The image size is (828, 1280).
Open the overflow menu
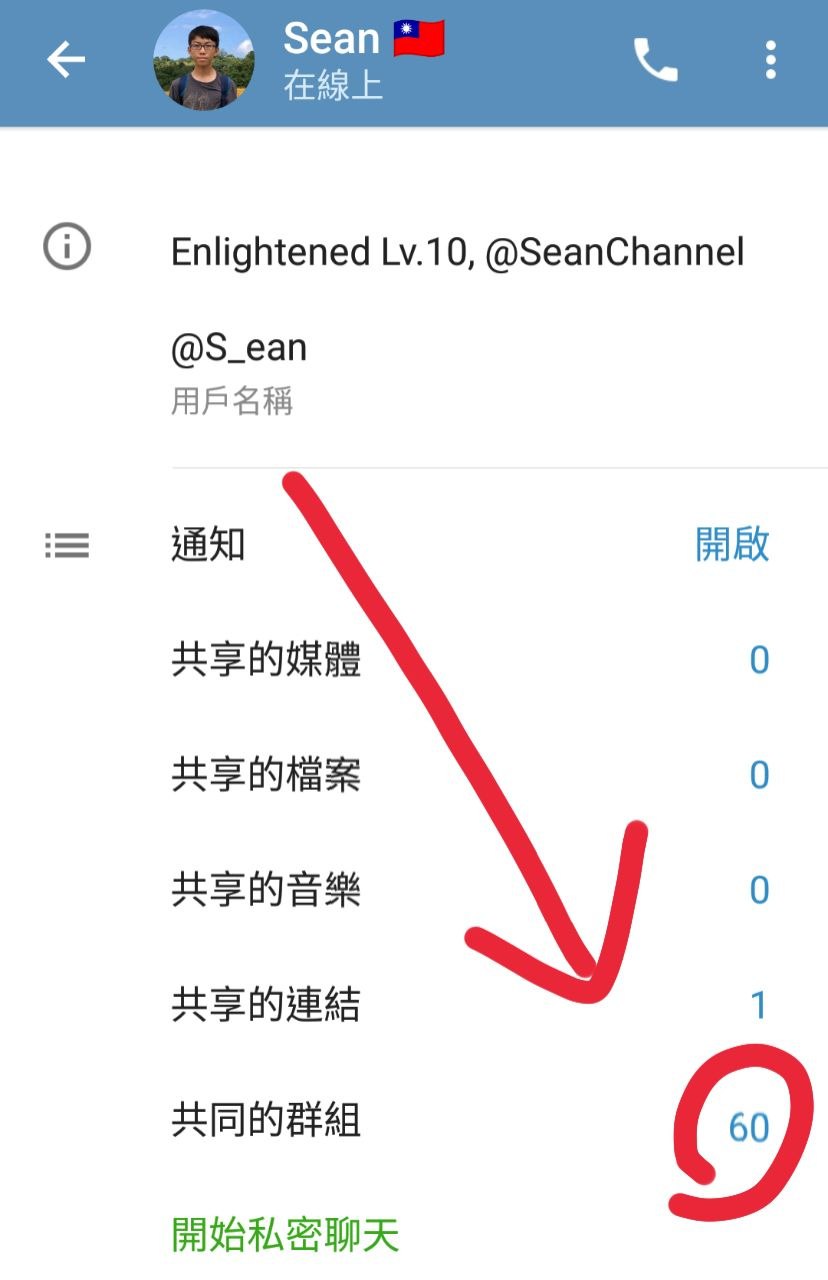770,61
